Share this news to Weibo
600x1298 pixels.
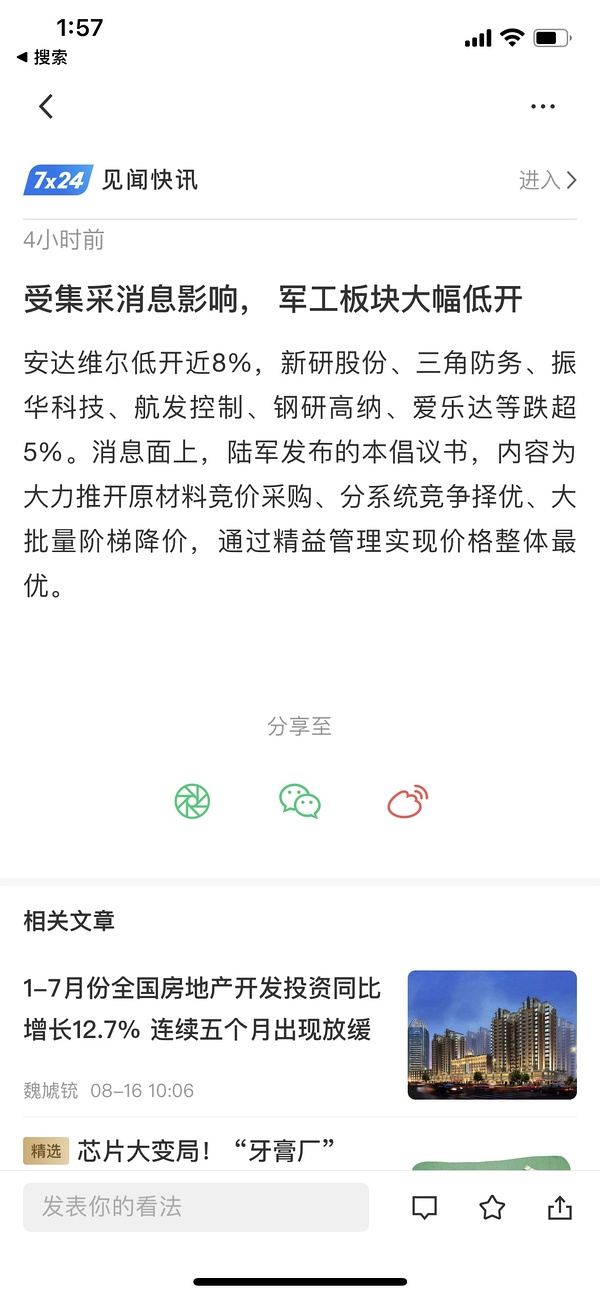point(407,801)
